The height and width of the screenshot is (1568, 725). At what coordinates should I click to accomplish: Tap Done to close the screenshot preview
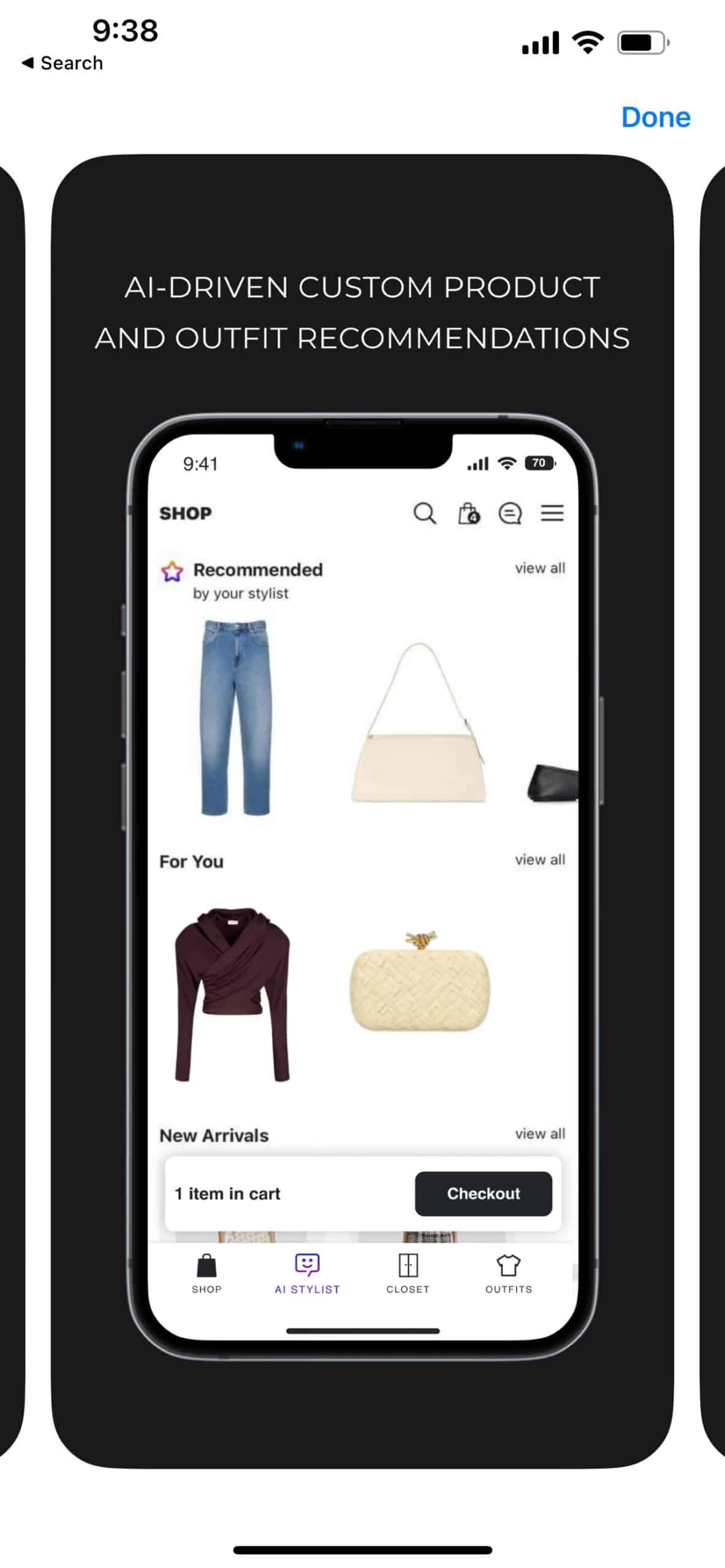655,117
